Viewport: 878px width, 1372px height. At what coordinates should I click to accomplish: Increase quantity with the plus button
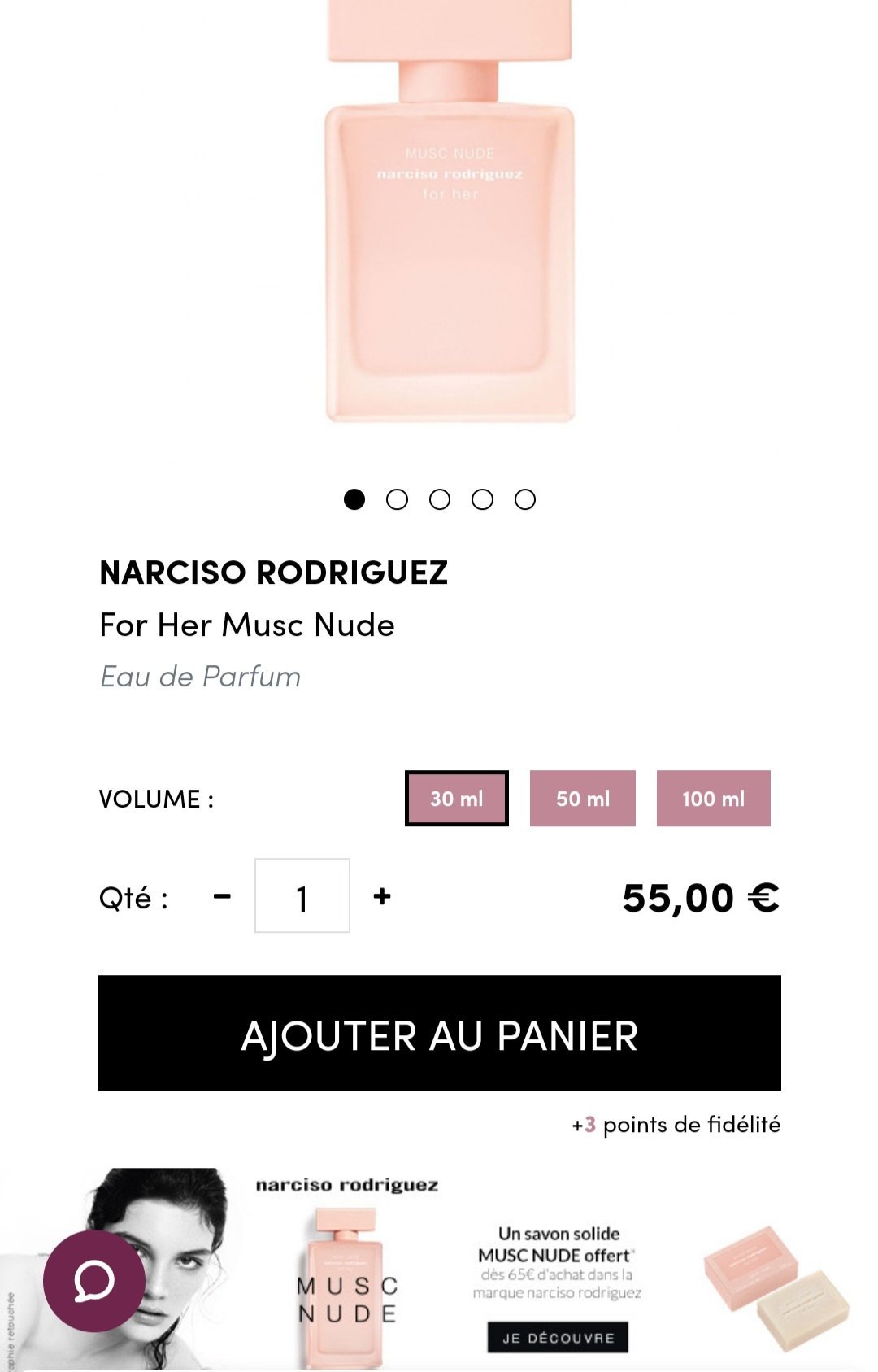(x=382, y=897)
